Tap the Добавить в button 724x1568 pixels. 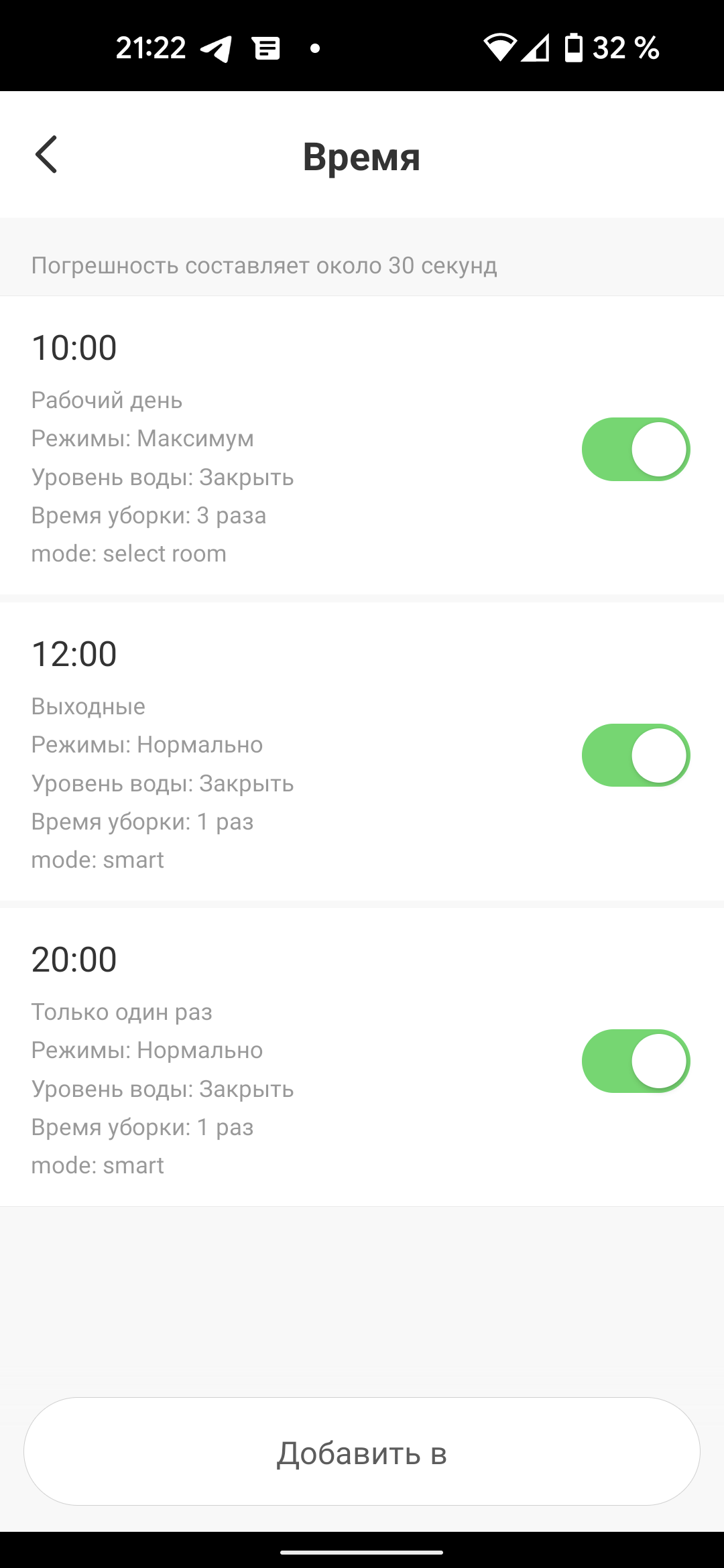362,1451
